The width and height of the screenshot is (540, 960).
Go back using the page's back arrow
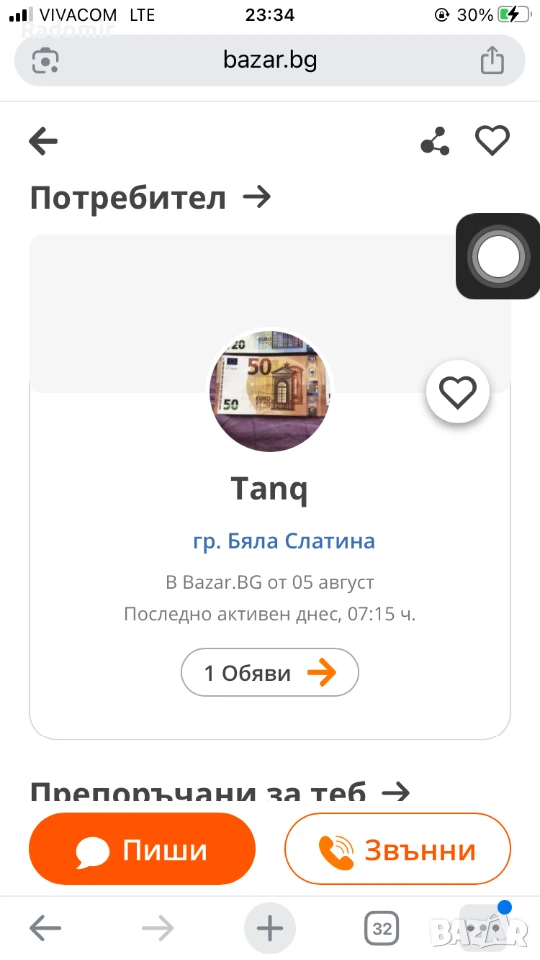point(43,142)
